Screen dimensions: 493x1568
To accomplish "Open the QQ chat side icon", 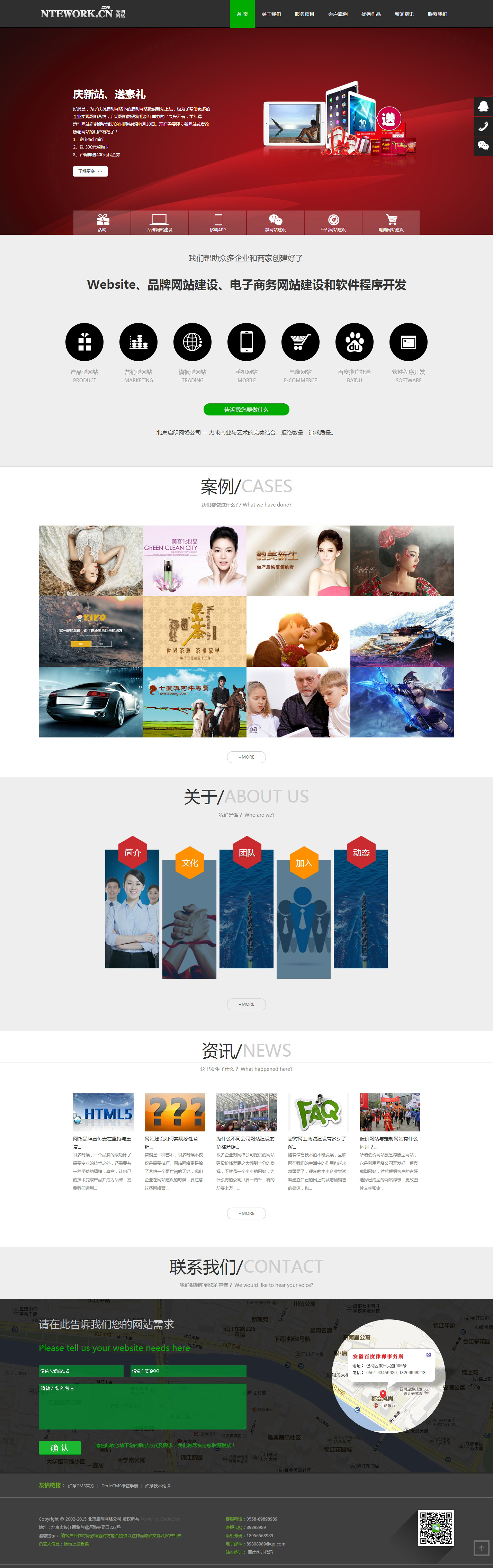I will click(x=483, y=107).
